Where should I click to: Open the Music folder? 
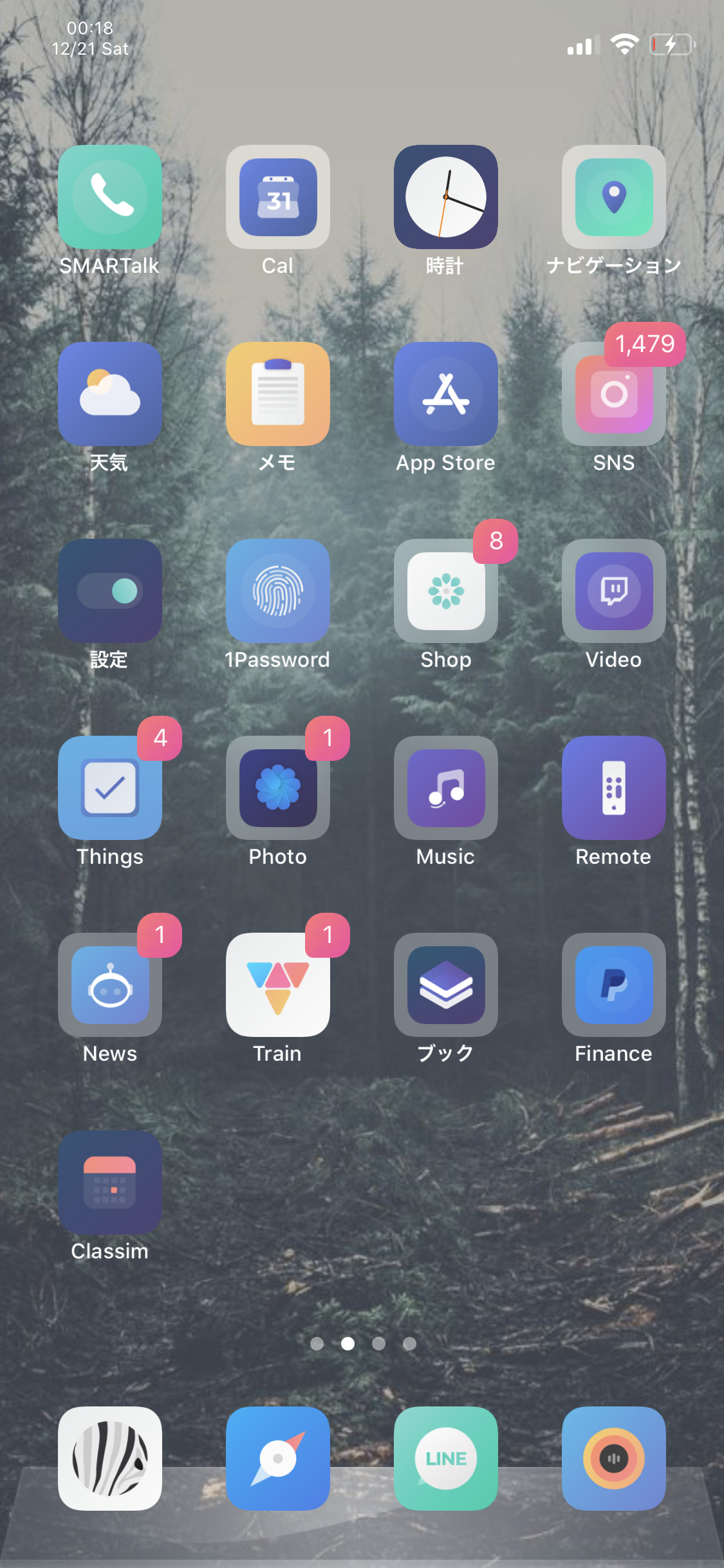click(x=446, y=788)
